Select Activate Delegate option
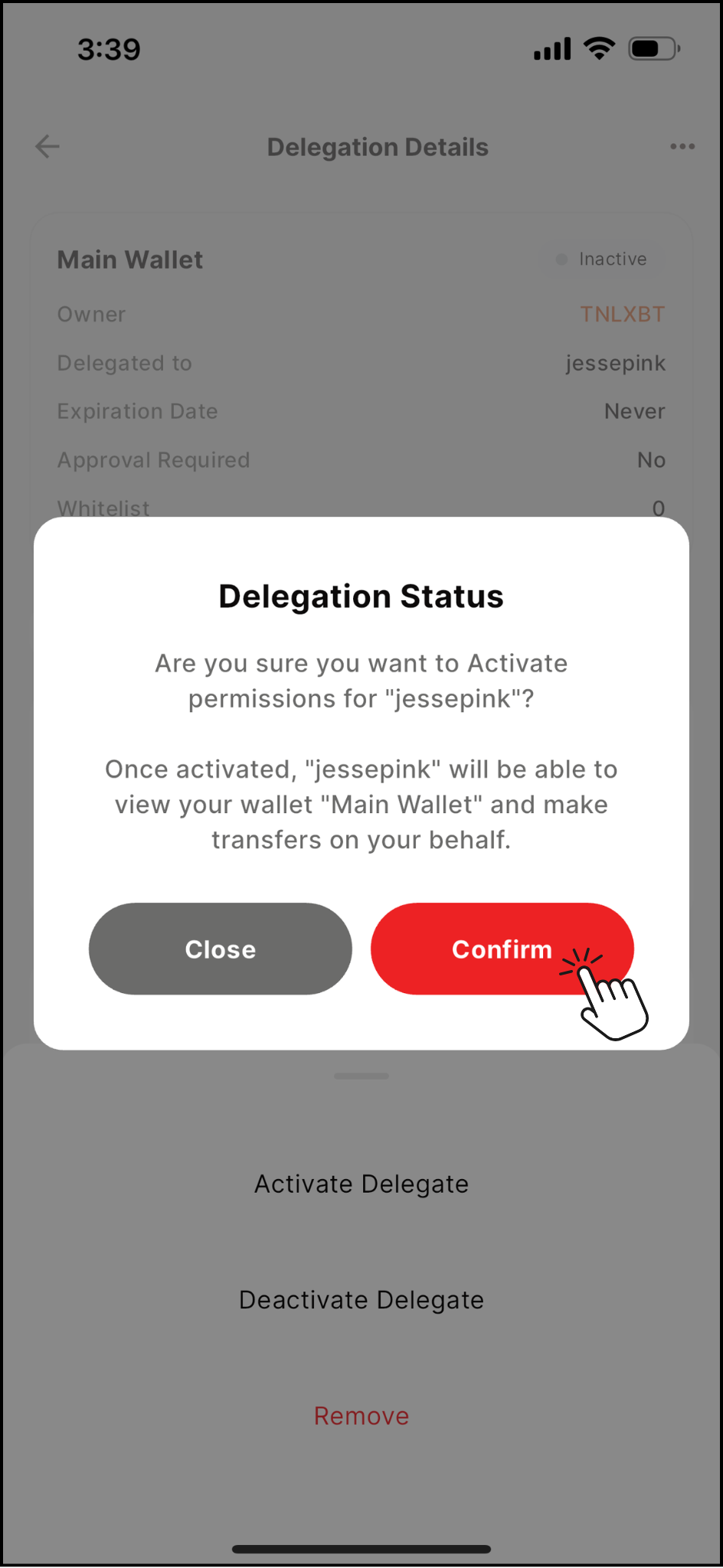723x1568 pixels. [361, 1184]
